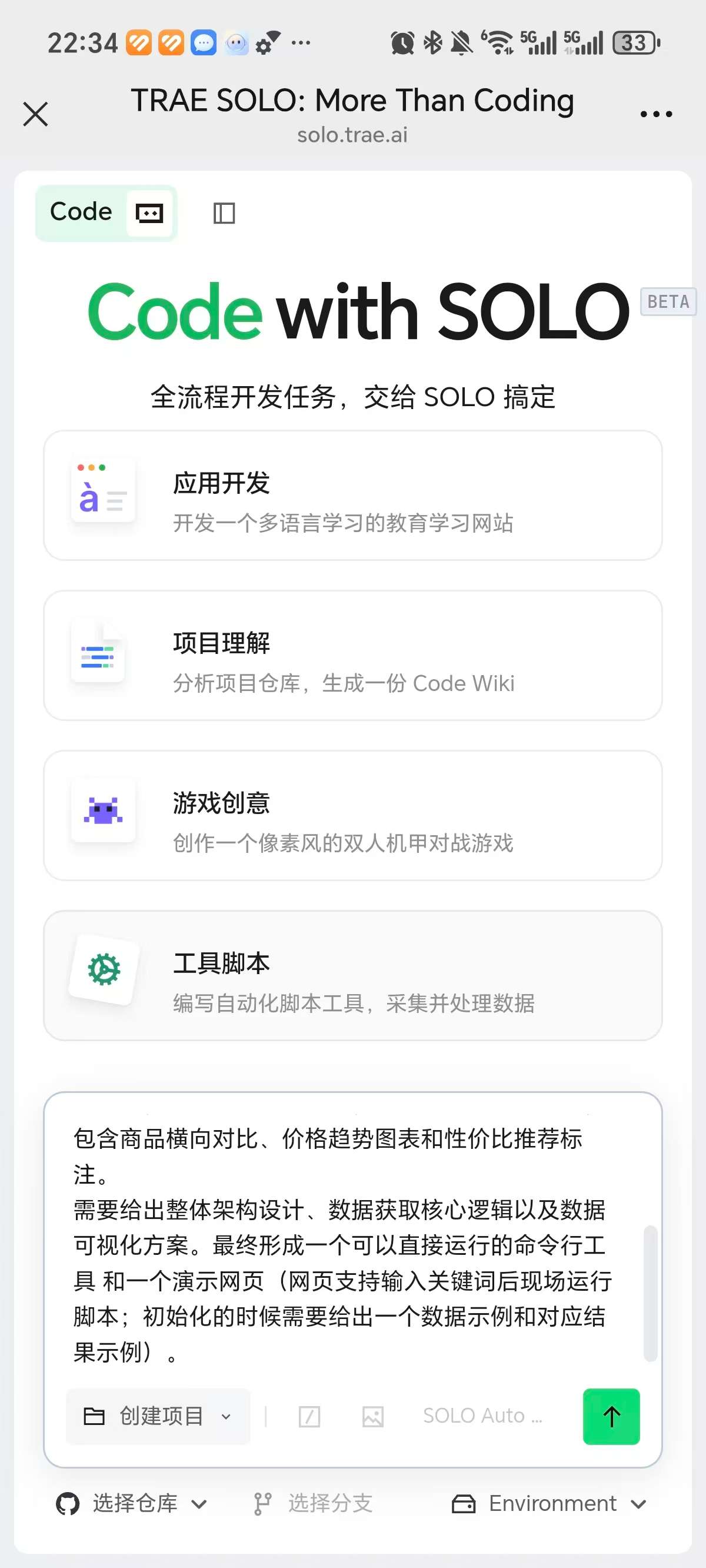The height and width of the screenshot is (1568, 706).
Task: Open the 工具脚本 example card
Action: click(353, 976)
